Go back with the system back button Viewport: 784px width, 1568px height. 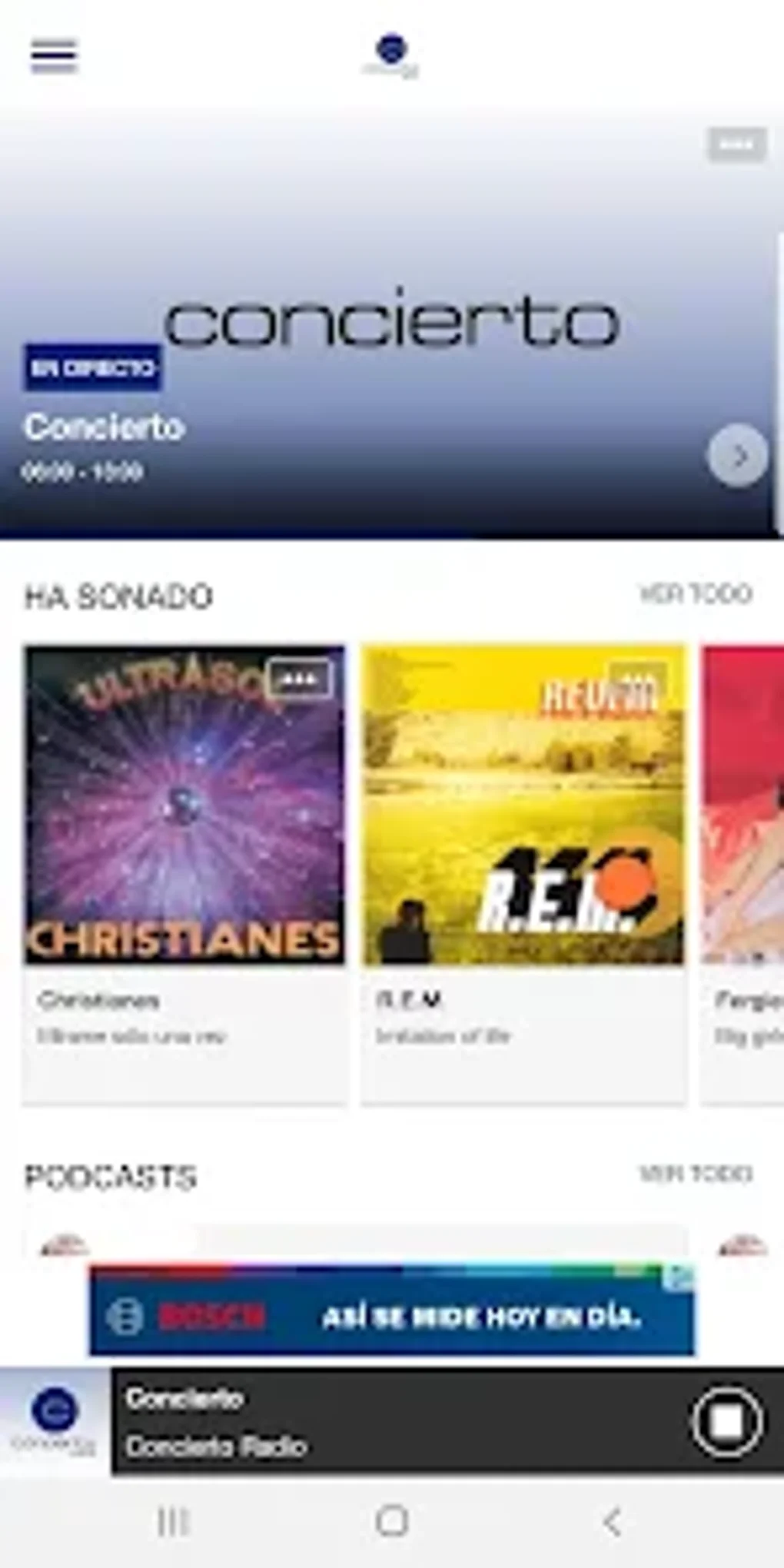click(612, 1522)
